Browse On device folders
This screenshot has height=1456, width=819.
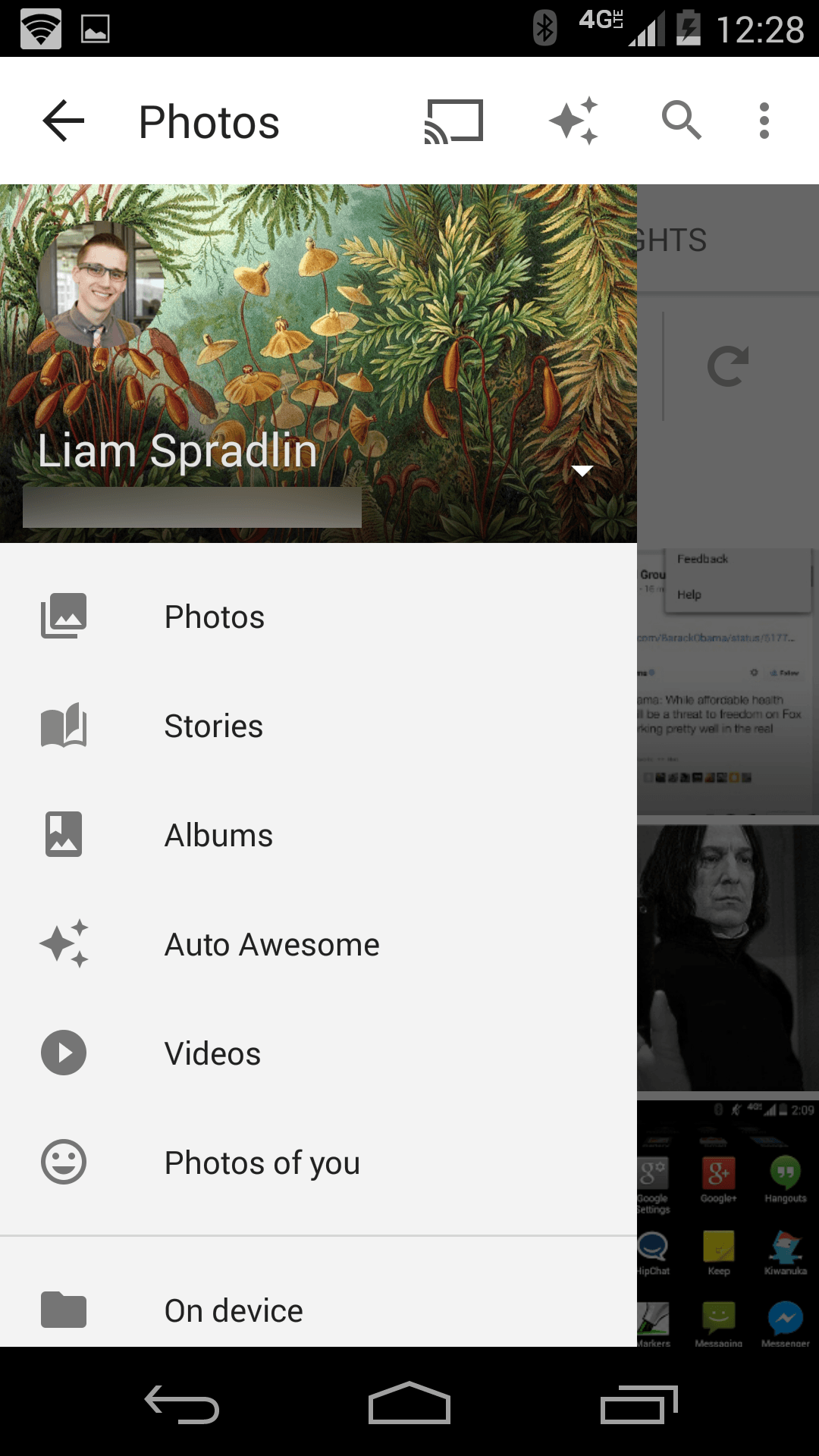[234, 1310]
